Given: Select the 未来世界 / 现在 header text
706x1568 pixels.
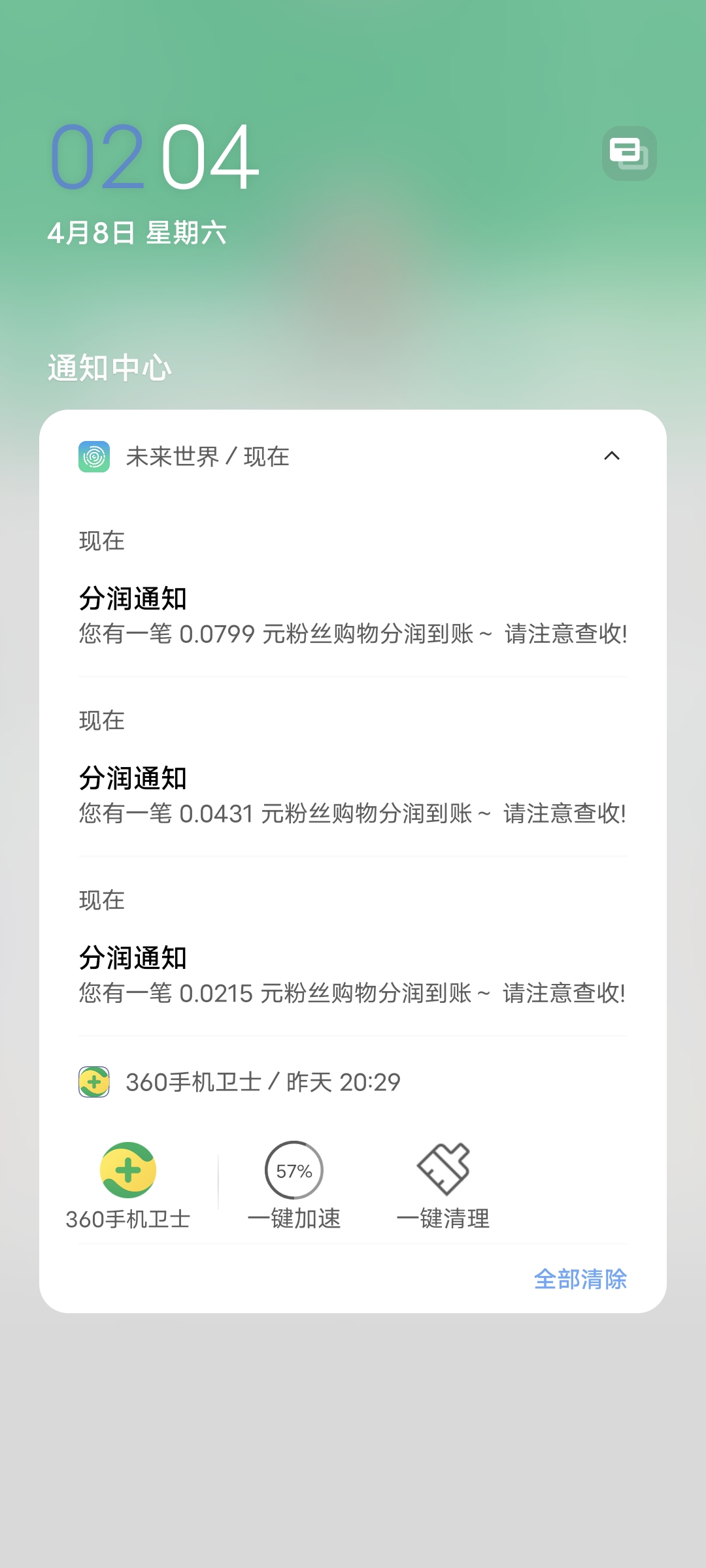Looking at the screenshot, I should click(206, 457).
